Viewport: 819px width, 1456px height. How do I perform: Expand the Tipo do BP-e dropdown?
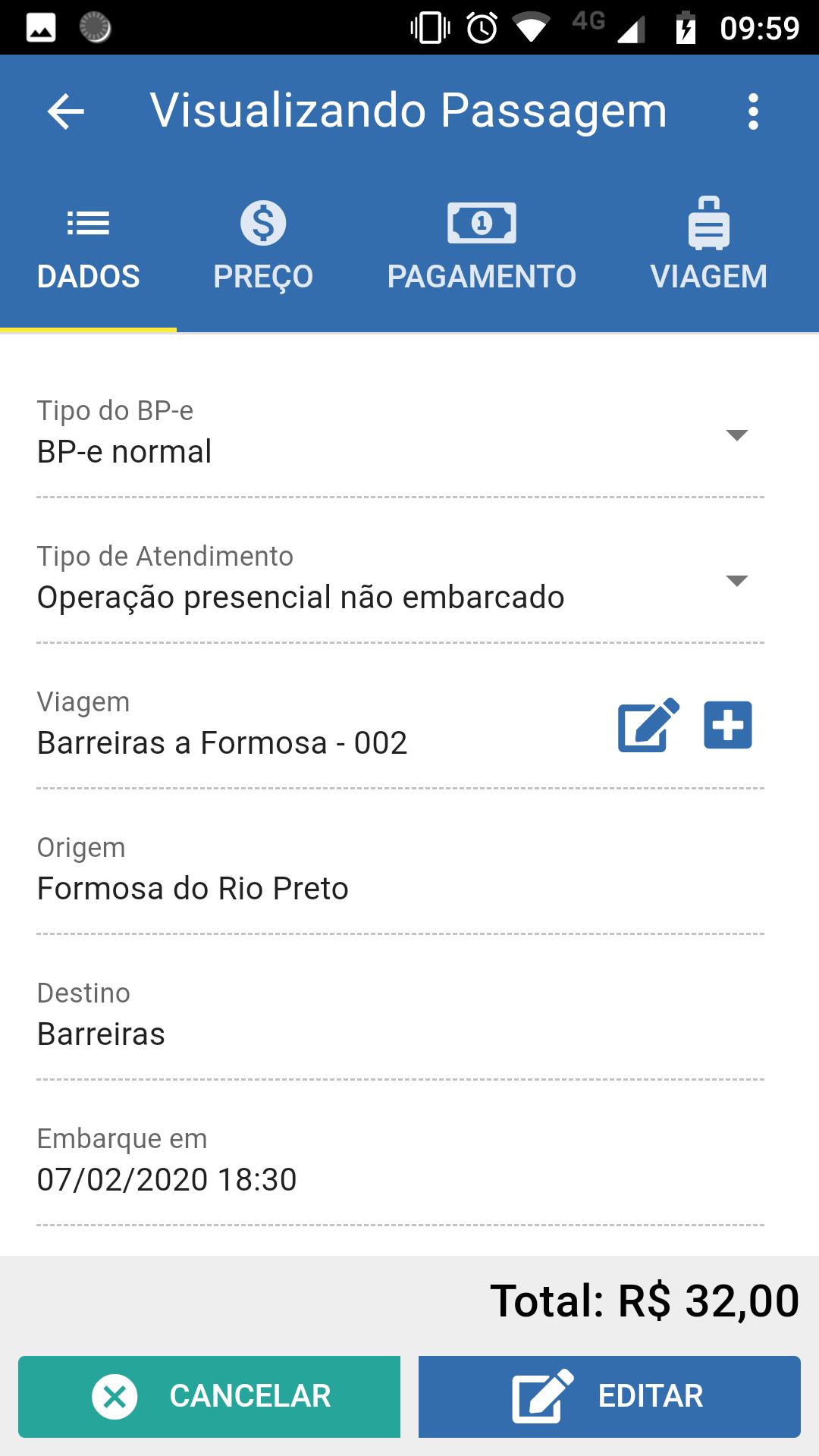pos(400,435)
